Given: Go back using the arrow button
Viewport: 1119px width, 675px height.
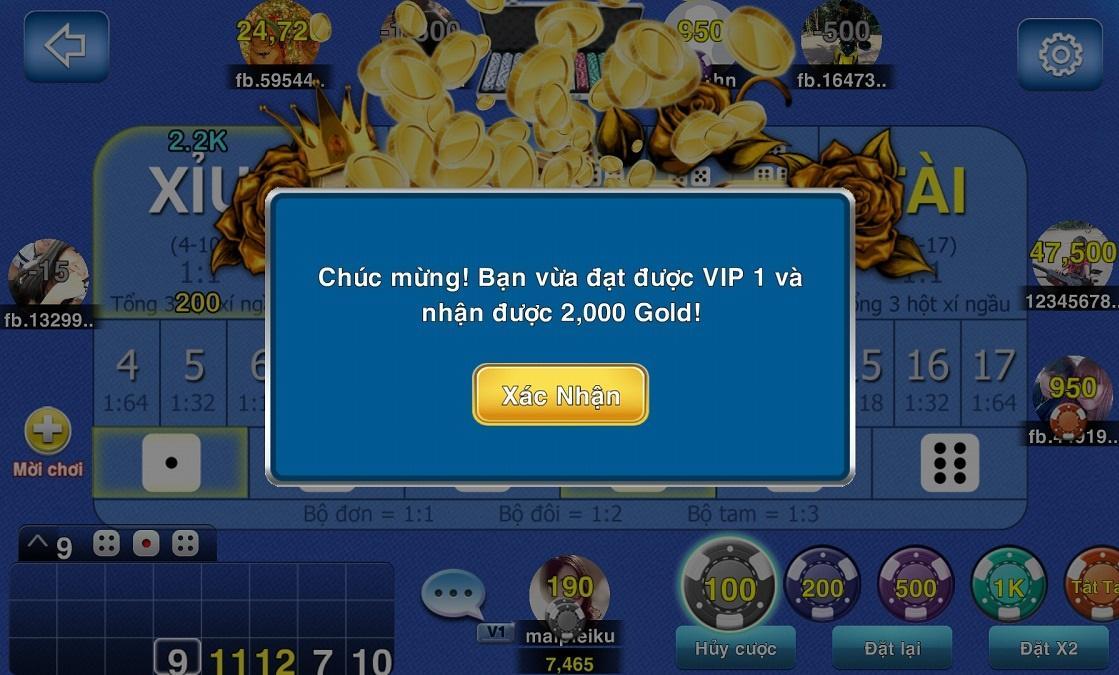Looking at the screenshot, I should [66, 46].
